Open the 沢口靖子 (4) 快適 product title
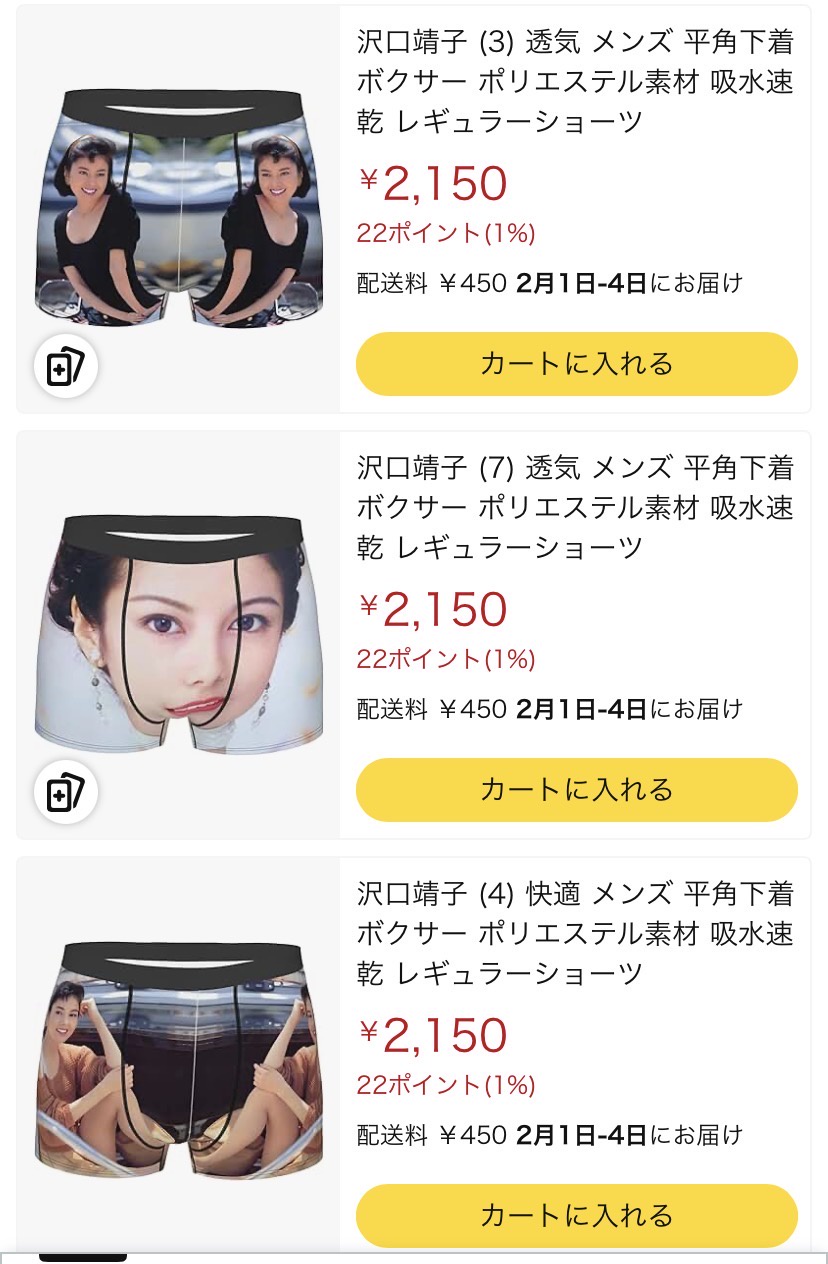828x1264 pixels. pyautogui.click(x=575, y=934)
